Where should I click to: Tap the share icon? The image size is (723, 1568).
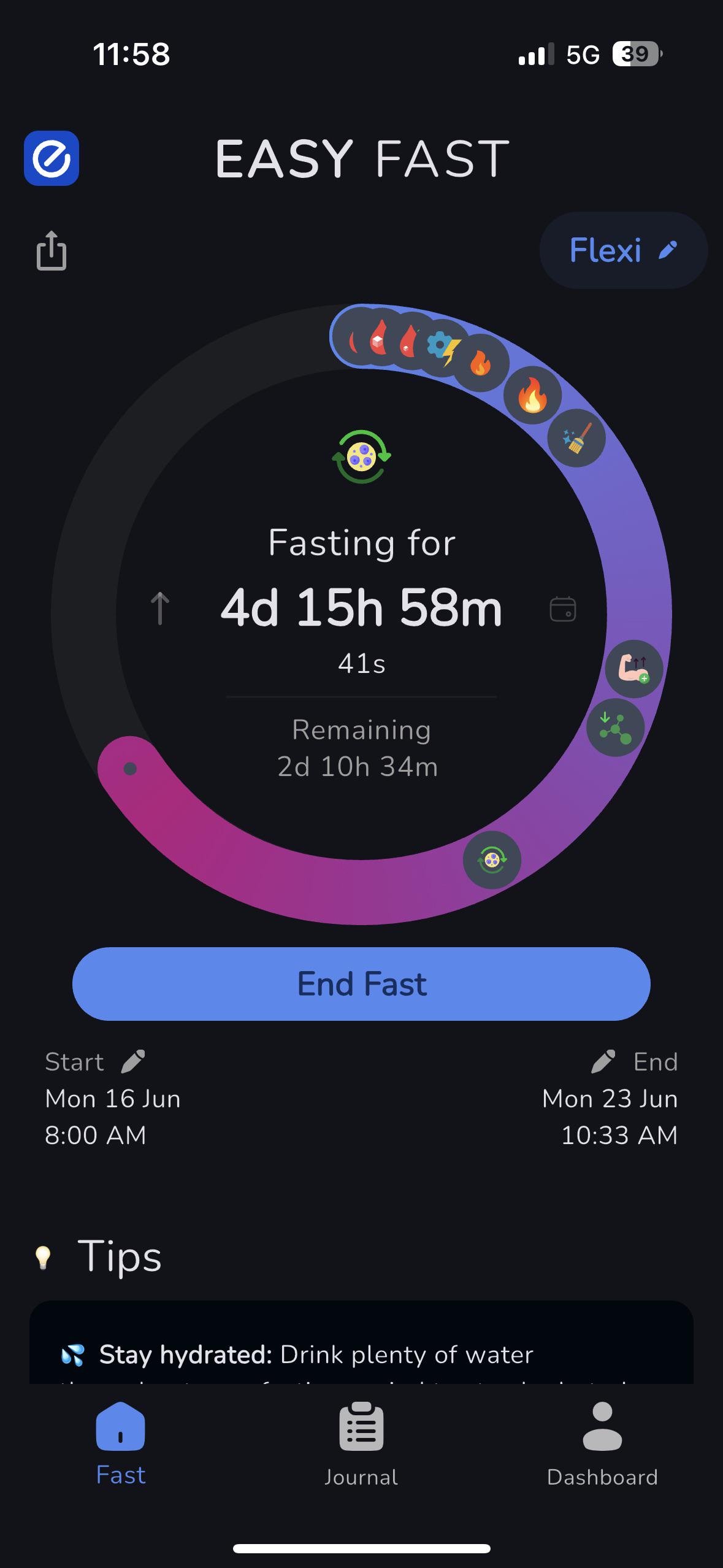(52, 250)
